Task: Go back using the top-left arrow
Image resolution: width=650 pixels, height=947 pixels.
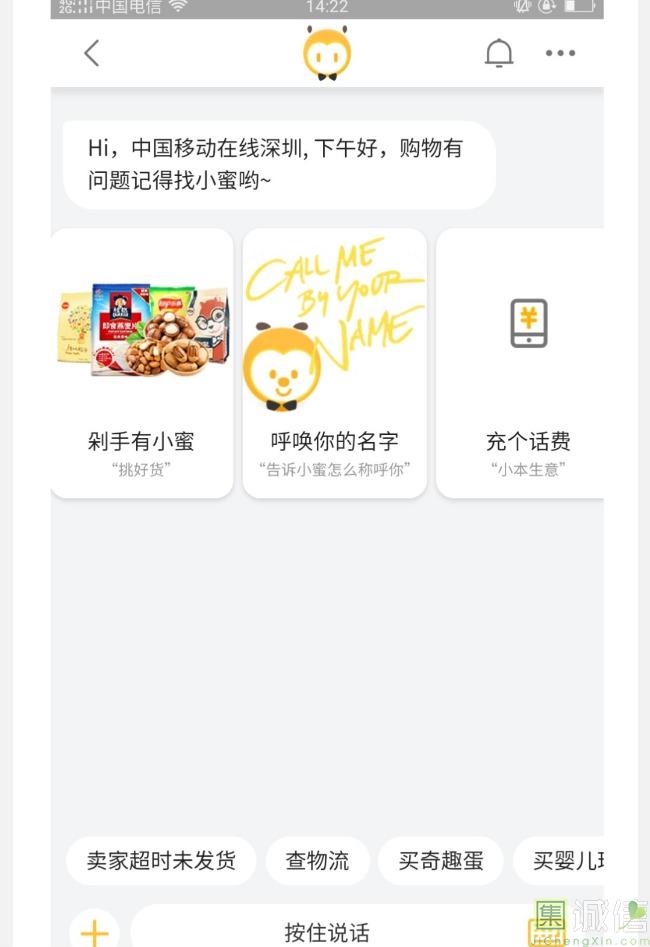Action: pyautogui.click(x=91, y=53)
